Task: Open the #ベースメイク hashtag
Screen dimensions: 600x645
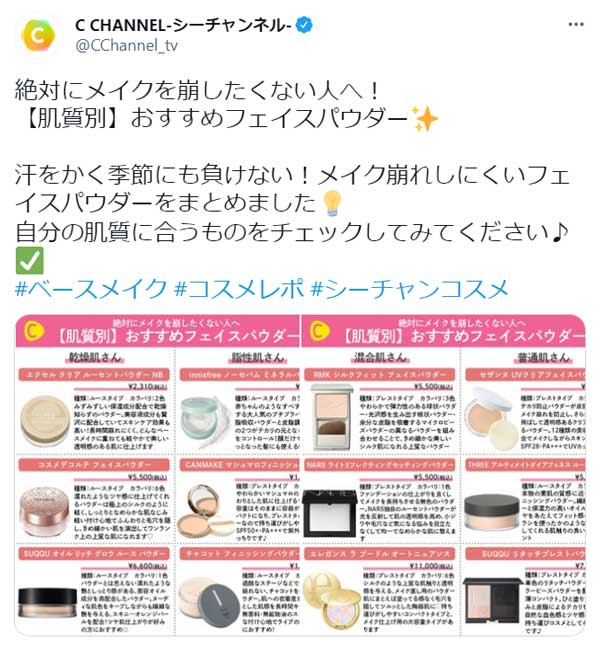Action: (92, 290)
